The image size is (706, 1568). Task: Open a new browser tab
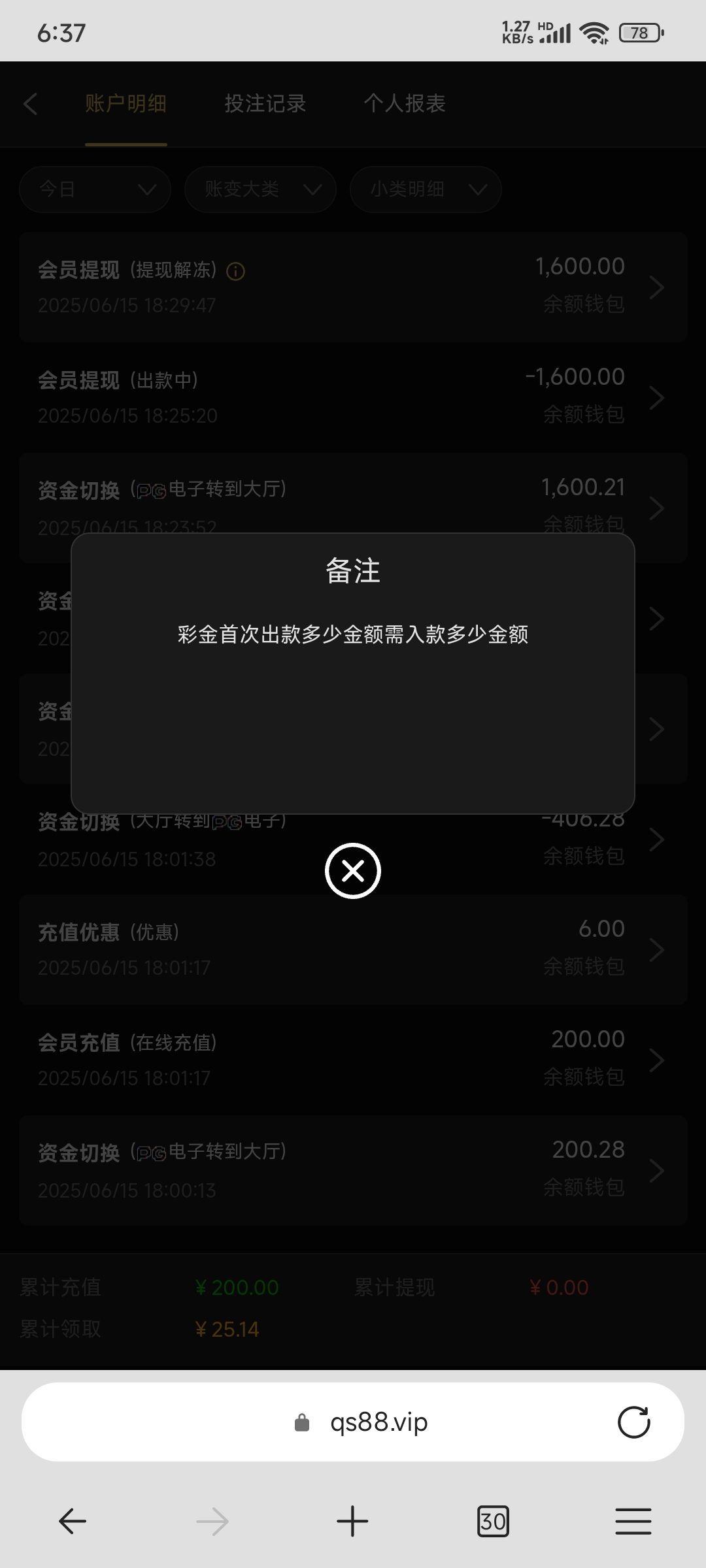pyautogui.click(x=352, y=1522)
